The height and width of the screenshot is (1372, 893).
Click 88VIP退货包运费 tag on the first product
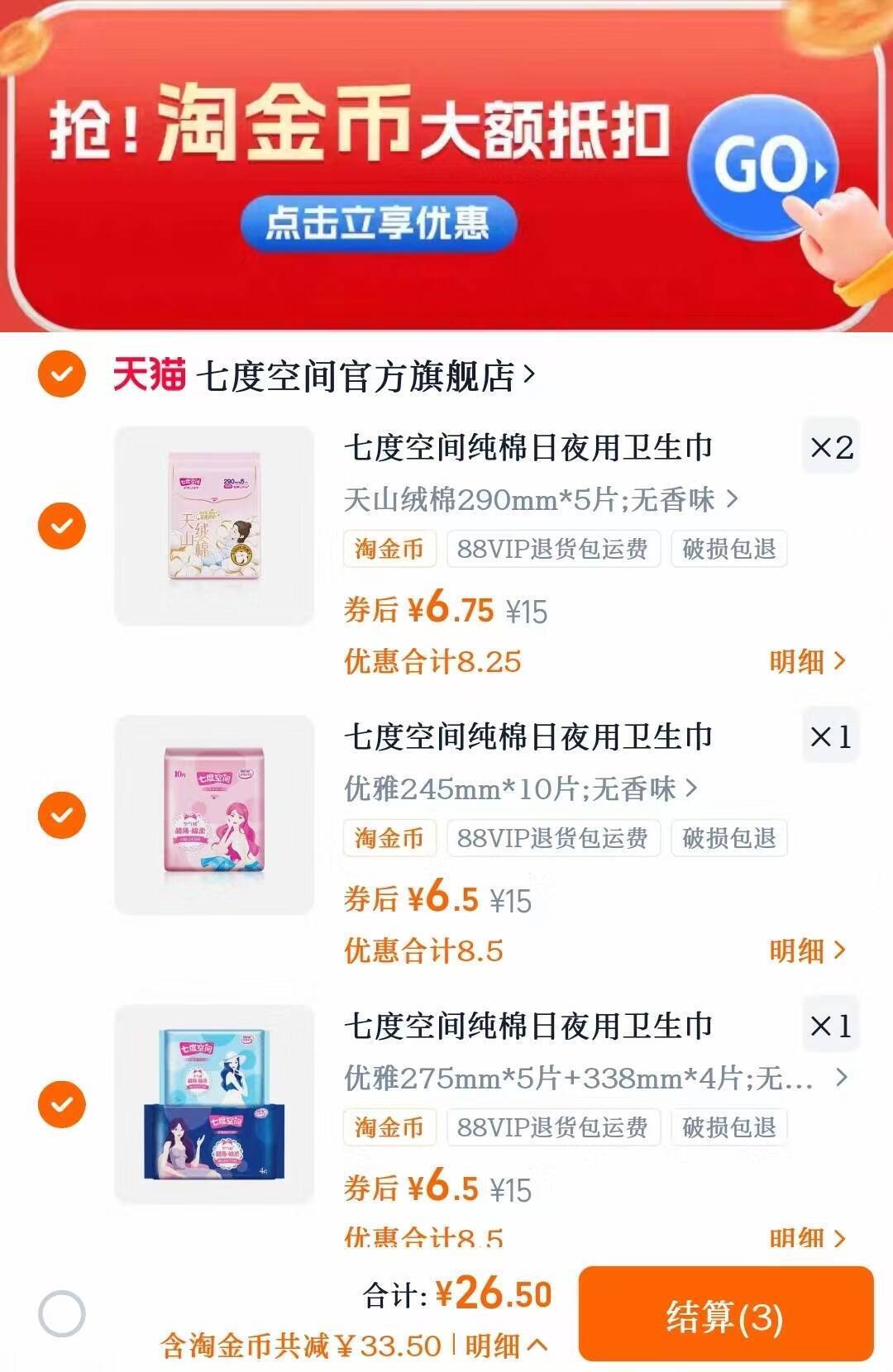[552, 547]
